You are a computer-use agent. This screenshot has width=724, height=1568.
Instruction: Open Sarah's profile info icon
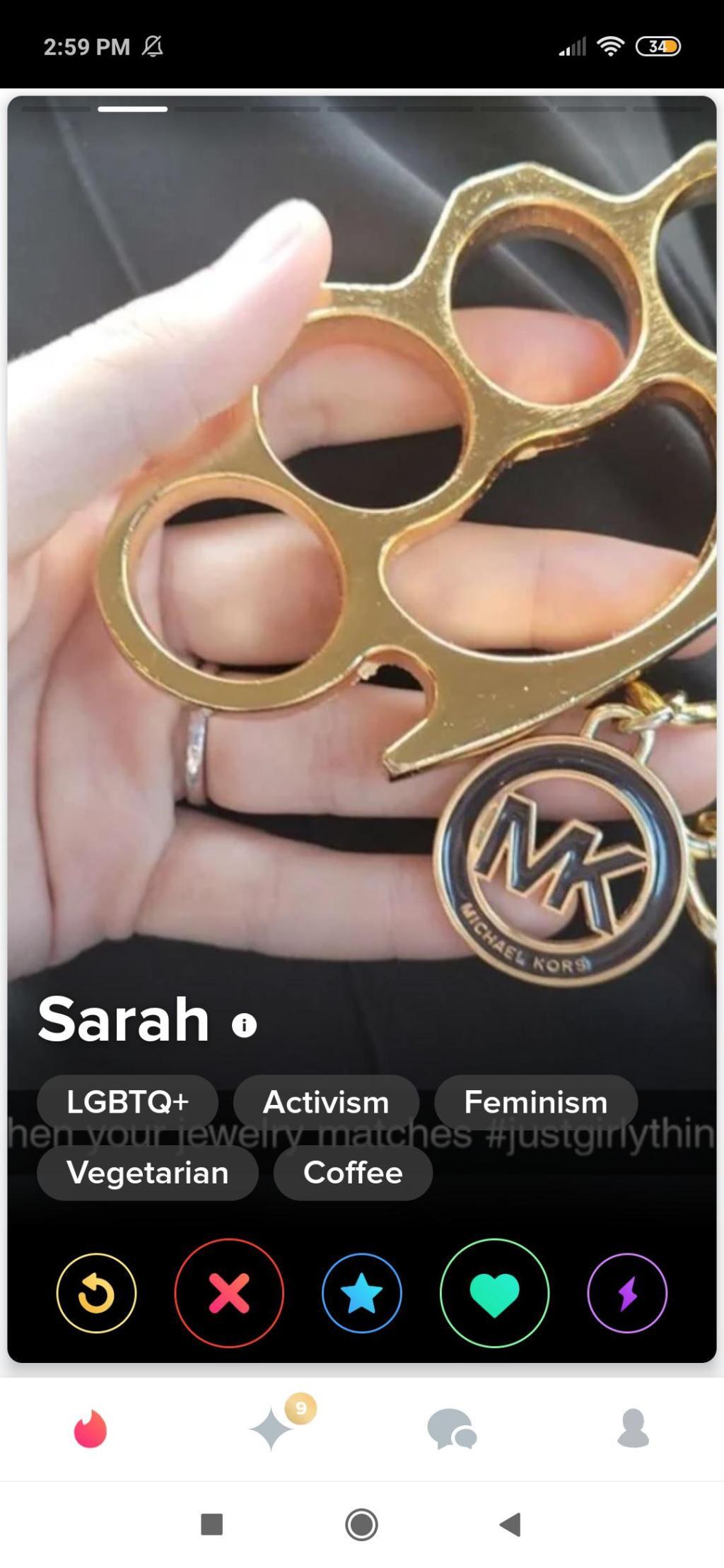244,1024
